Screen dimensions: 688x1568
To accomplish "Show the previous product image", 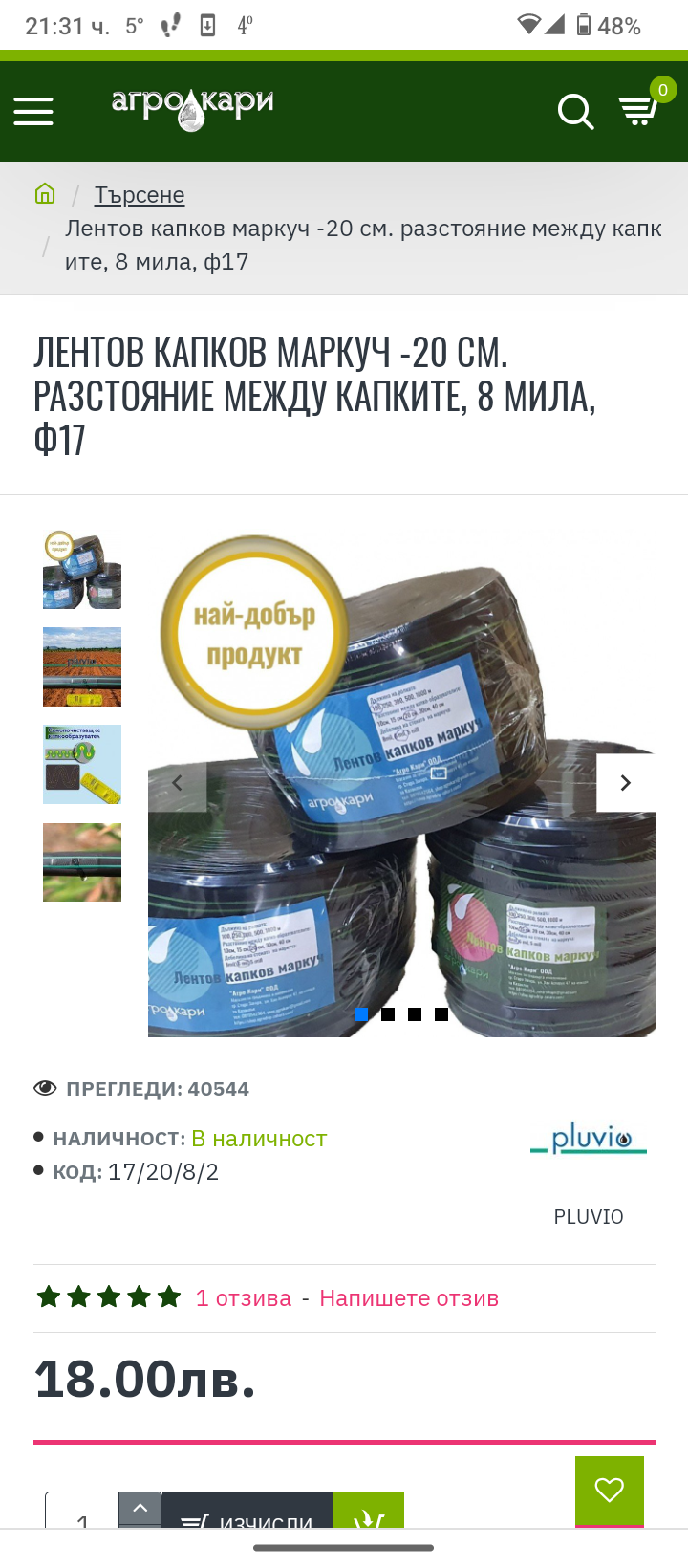I will pyautogui.click(x=178, y=783).
